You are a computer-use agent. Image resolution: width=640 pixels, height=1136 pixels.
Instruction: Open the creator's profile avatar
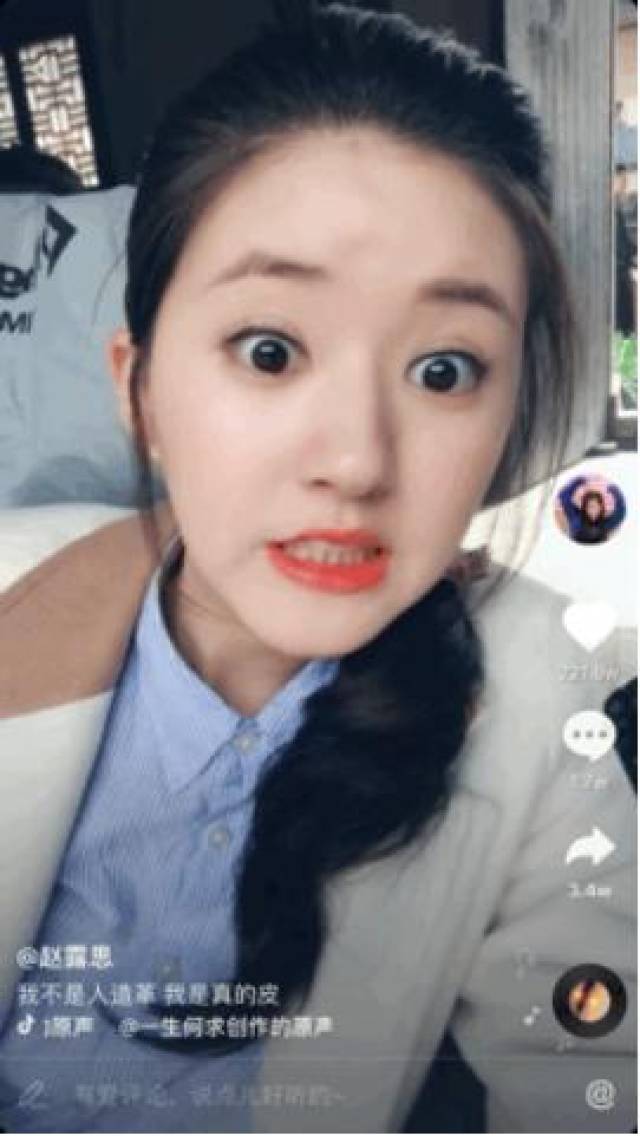point(590,509)
